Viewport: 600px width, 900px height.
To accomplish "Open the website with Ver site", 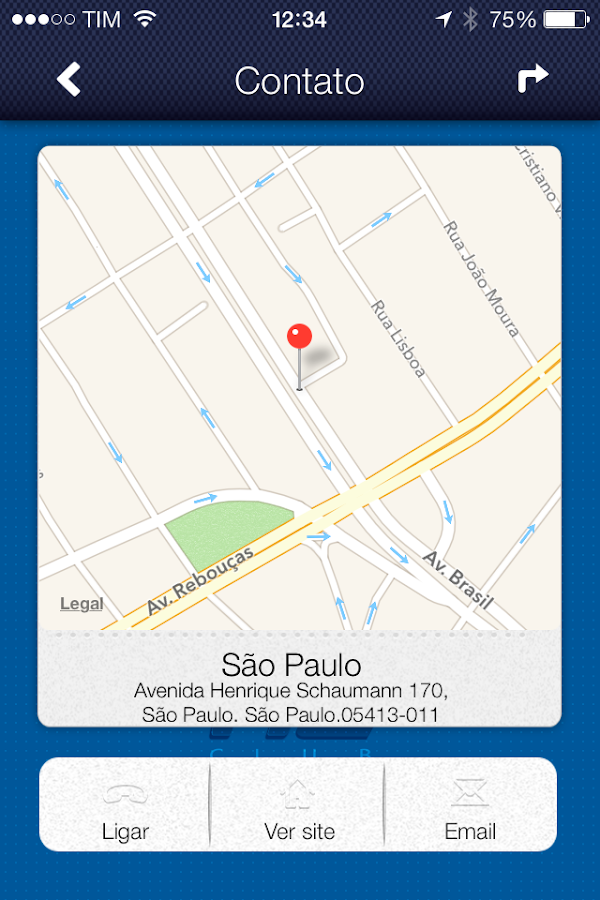I will tap(299, 807).
